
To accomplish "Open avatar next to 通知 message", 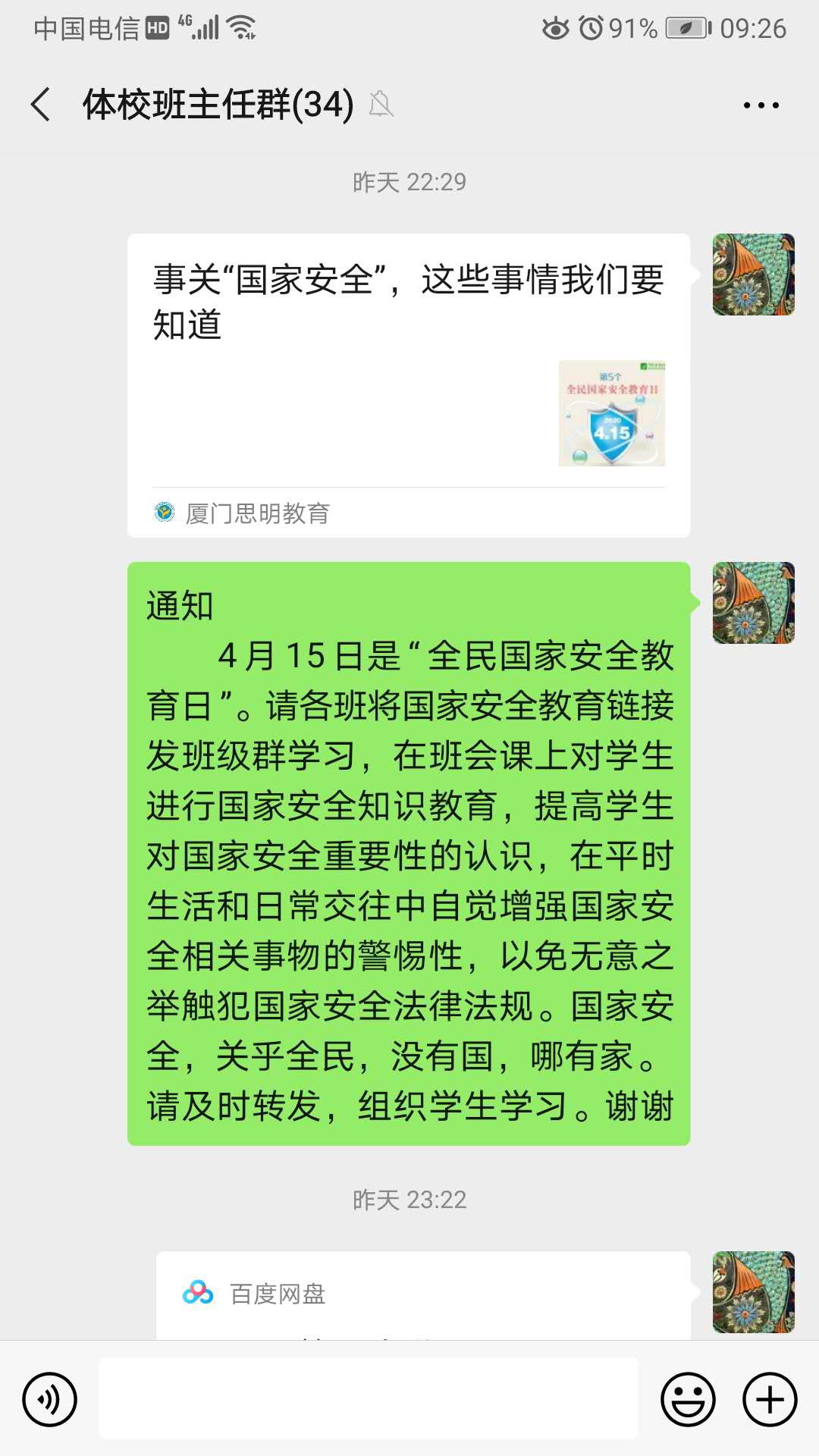I will (753, 603).
